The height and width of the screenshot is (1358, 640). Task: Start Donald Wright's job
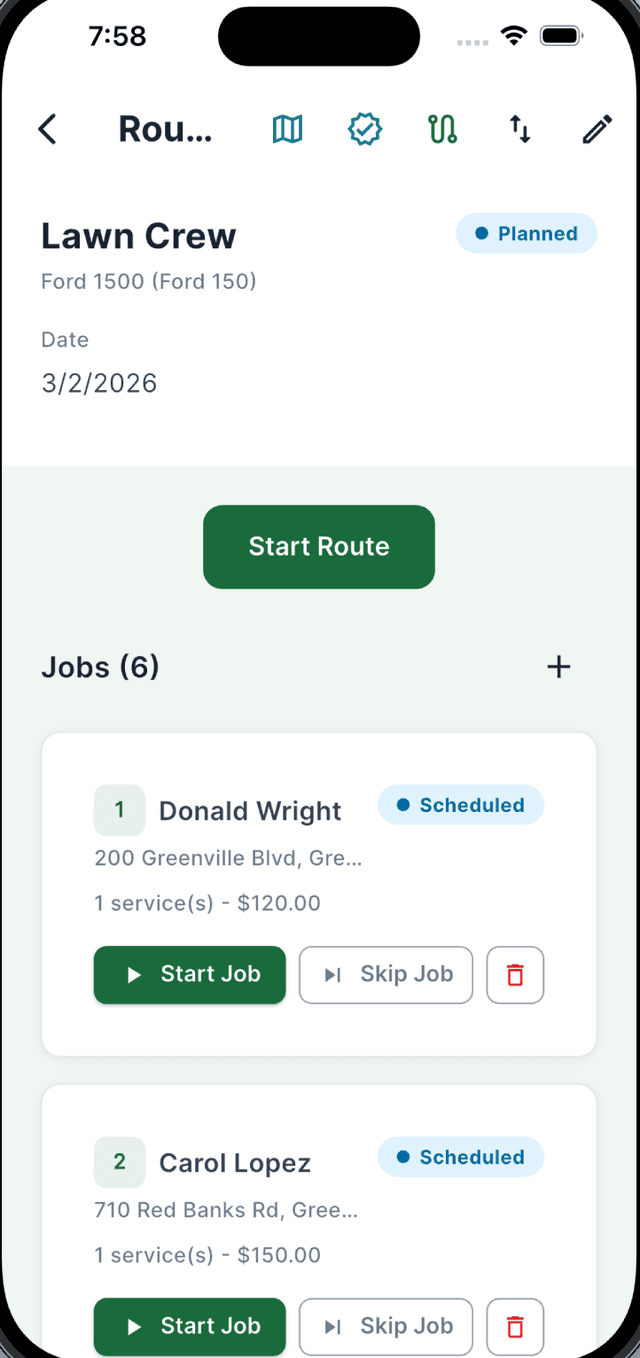click(x=190, y=975)
